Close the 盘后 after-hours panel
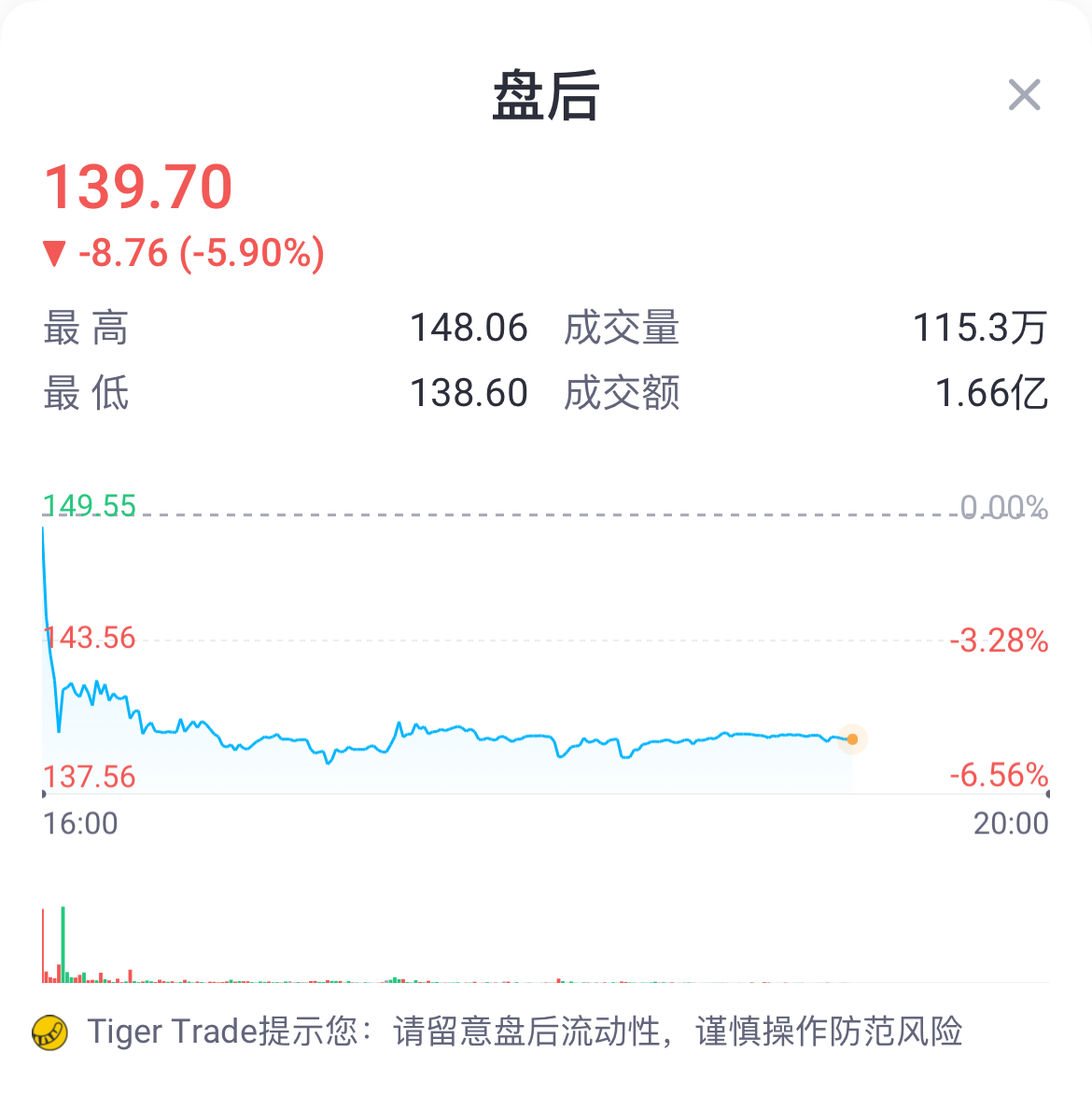 tap(1024, 94)
